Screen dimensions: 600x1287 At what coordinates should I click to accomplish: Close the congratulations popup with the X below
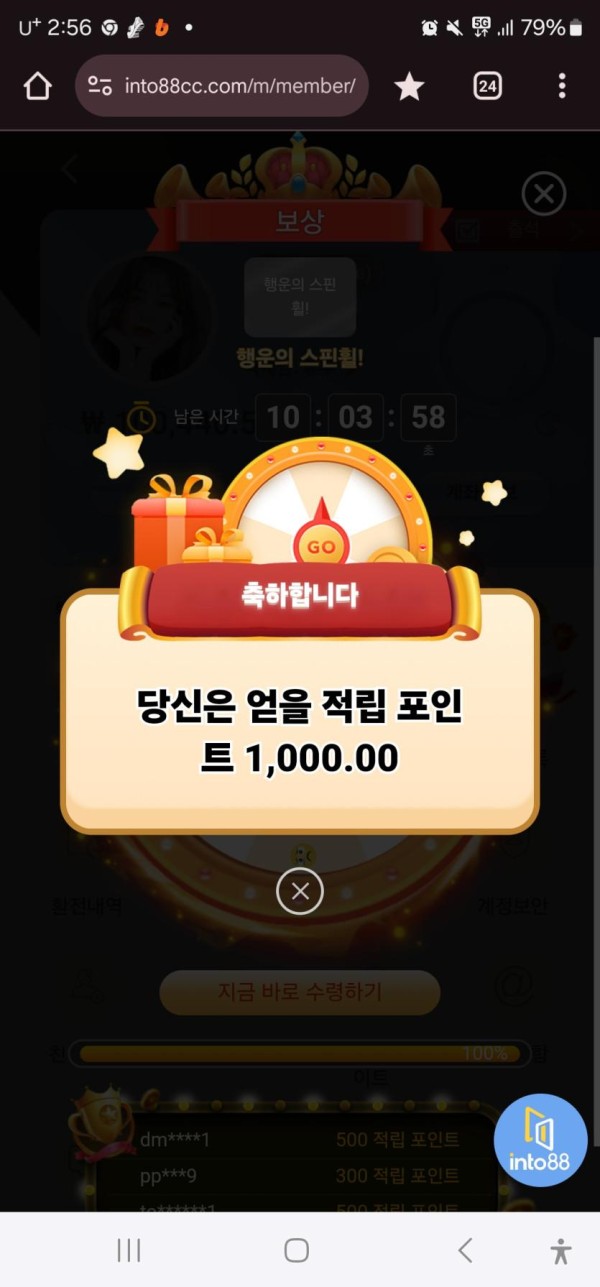[x=299, y=890]
